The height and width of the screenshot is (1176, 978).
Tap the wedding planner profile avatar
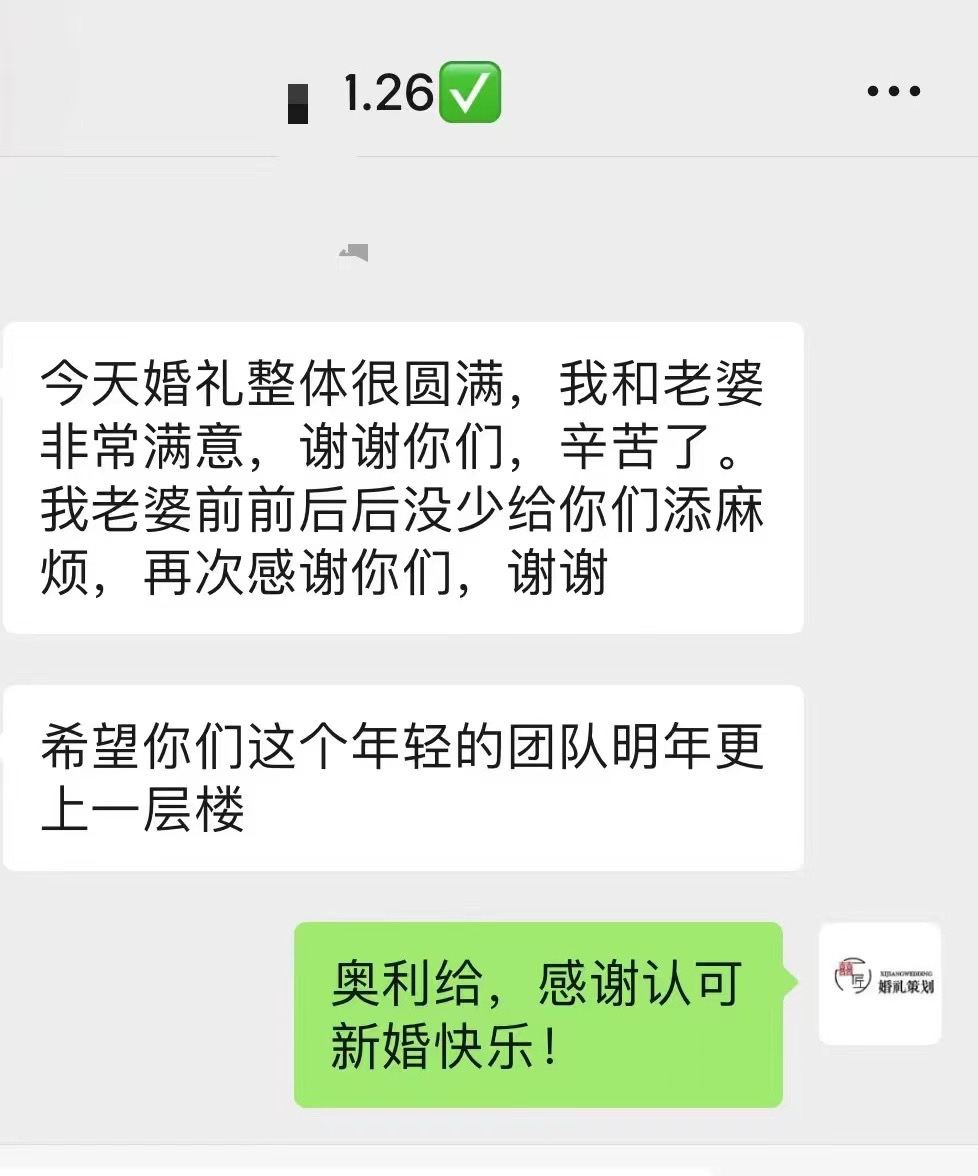pos(880,984)
